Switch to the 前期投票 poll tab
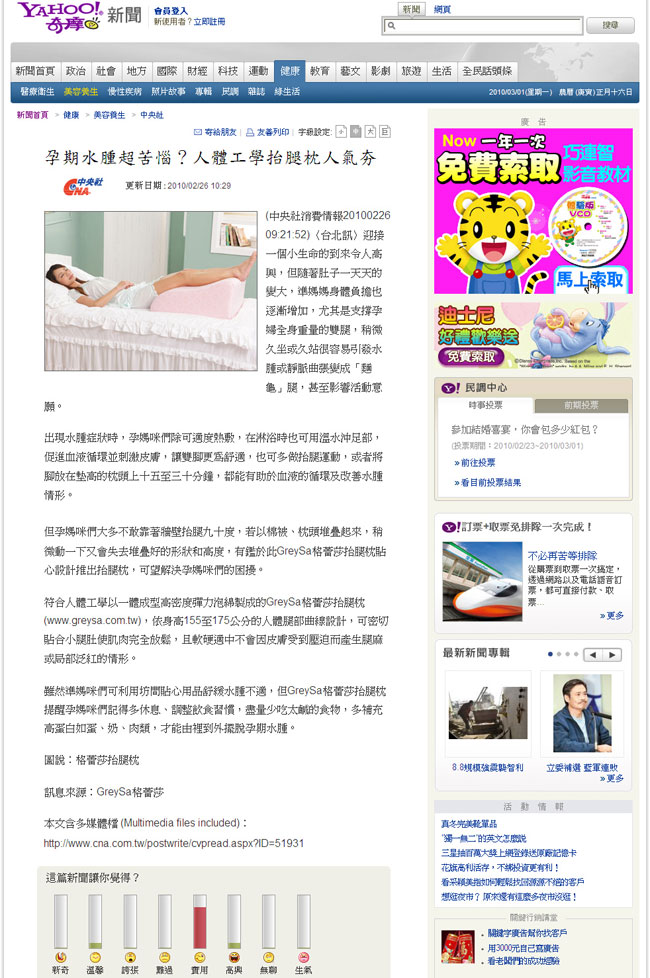 click(581, 405)
